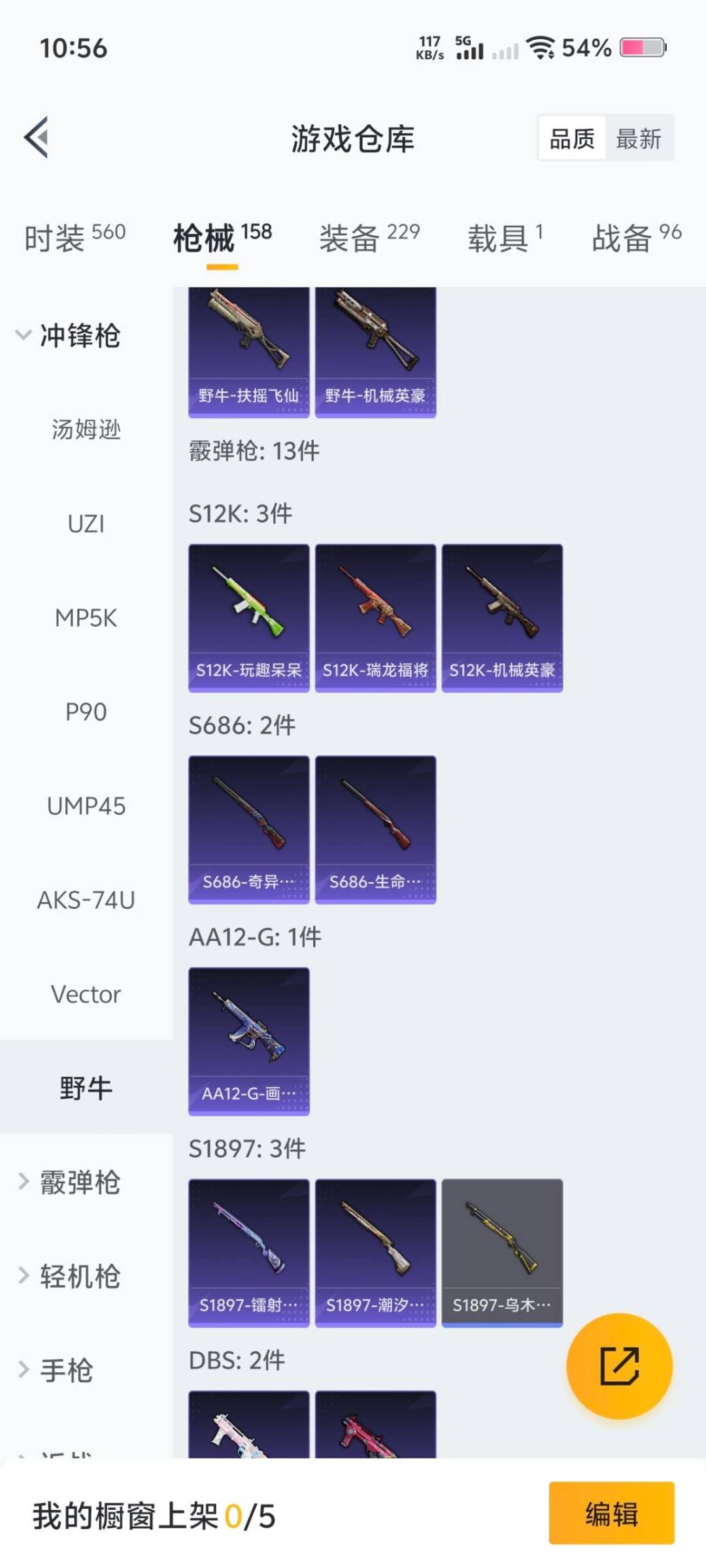
Task: Sort items by 最新
Action: 639,139
